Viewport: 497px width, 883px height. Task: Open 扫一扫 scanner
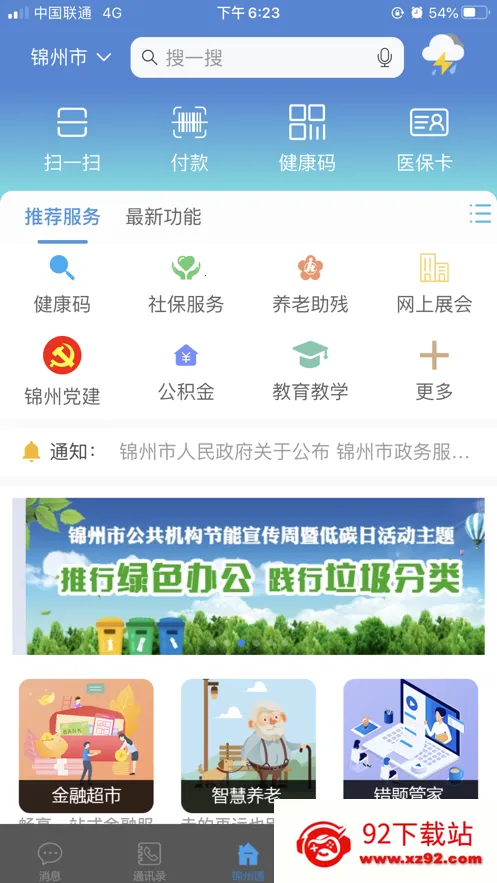[x=72, y=138]
